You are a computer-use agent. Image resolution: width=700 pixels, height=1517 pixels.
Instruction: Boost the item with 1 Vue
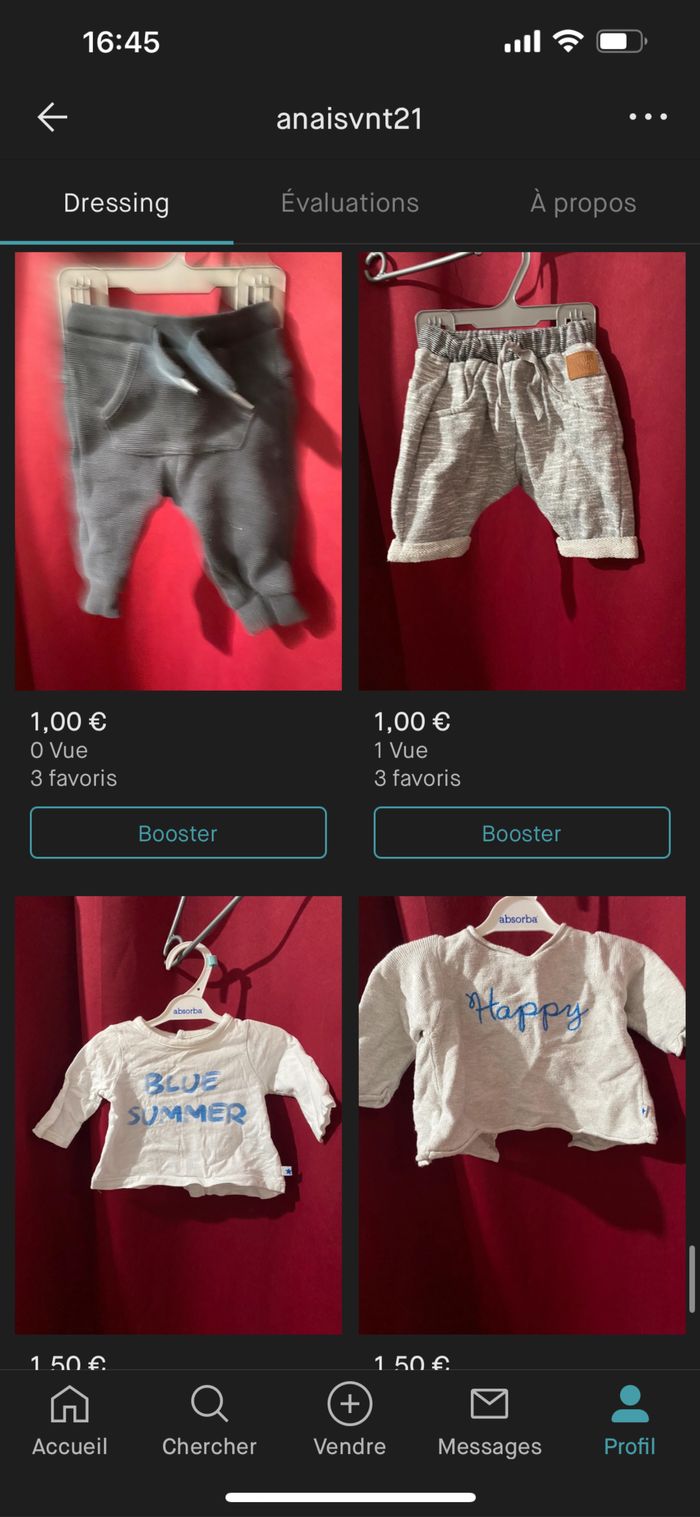[x=521, y=833]
